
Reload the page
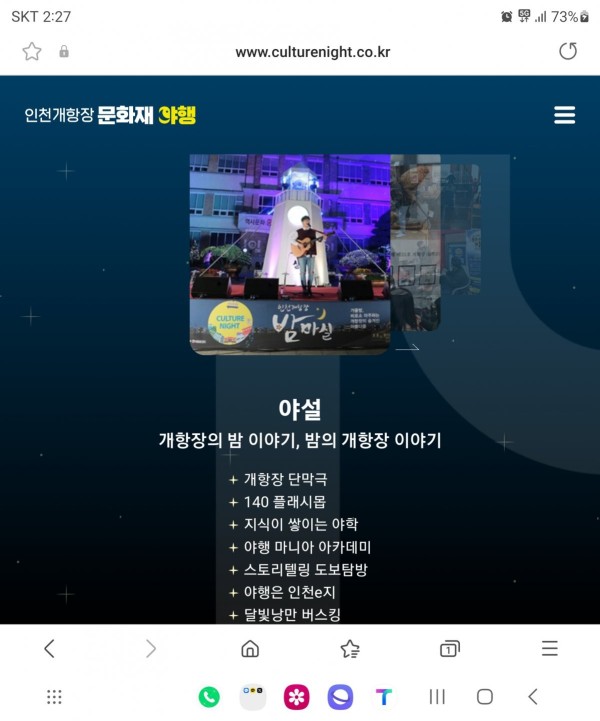[x=568, y=51]
